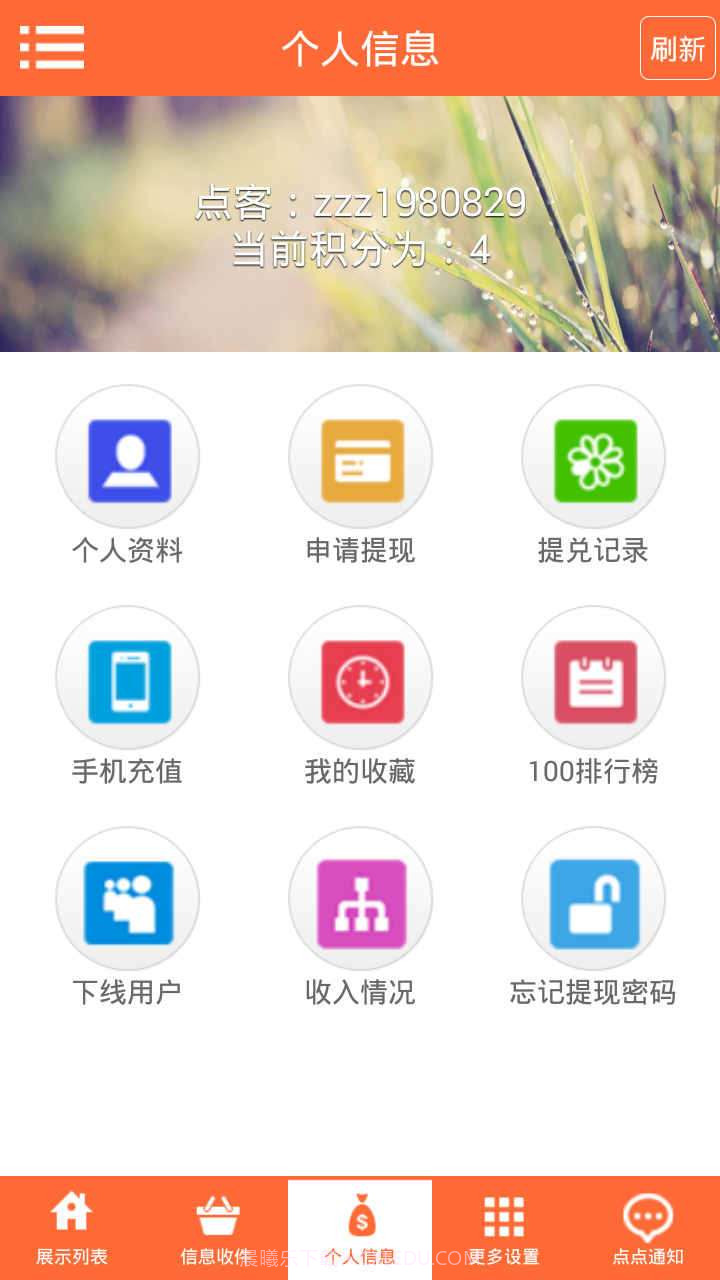The image size is (720, 1280).
Task: Select the 收入情况 income chart icon
Action: point(361,898)
